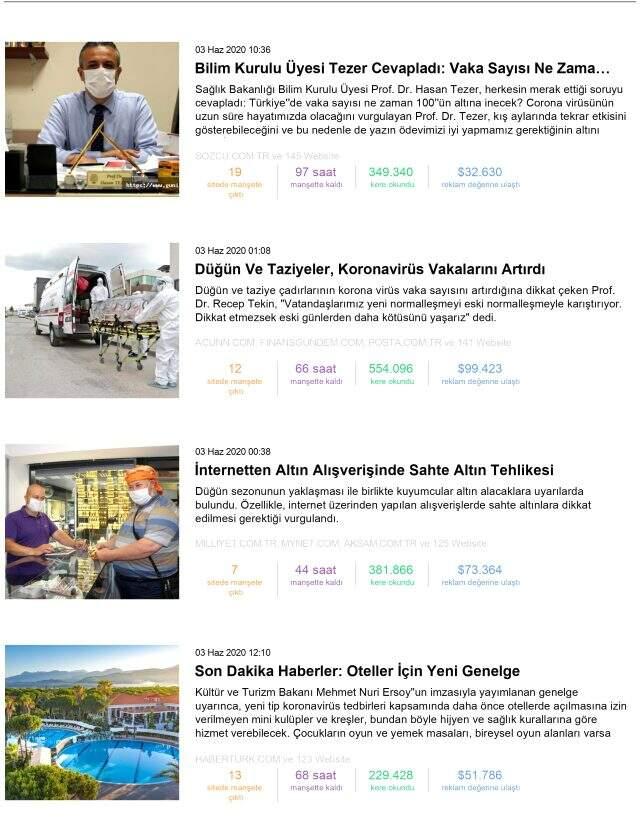Tap the photo of the masked professor at desk
Screen dimensions: 640x820
[x=92, y=118]
